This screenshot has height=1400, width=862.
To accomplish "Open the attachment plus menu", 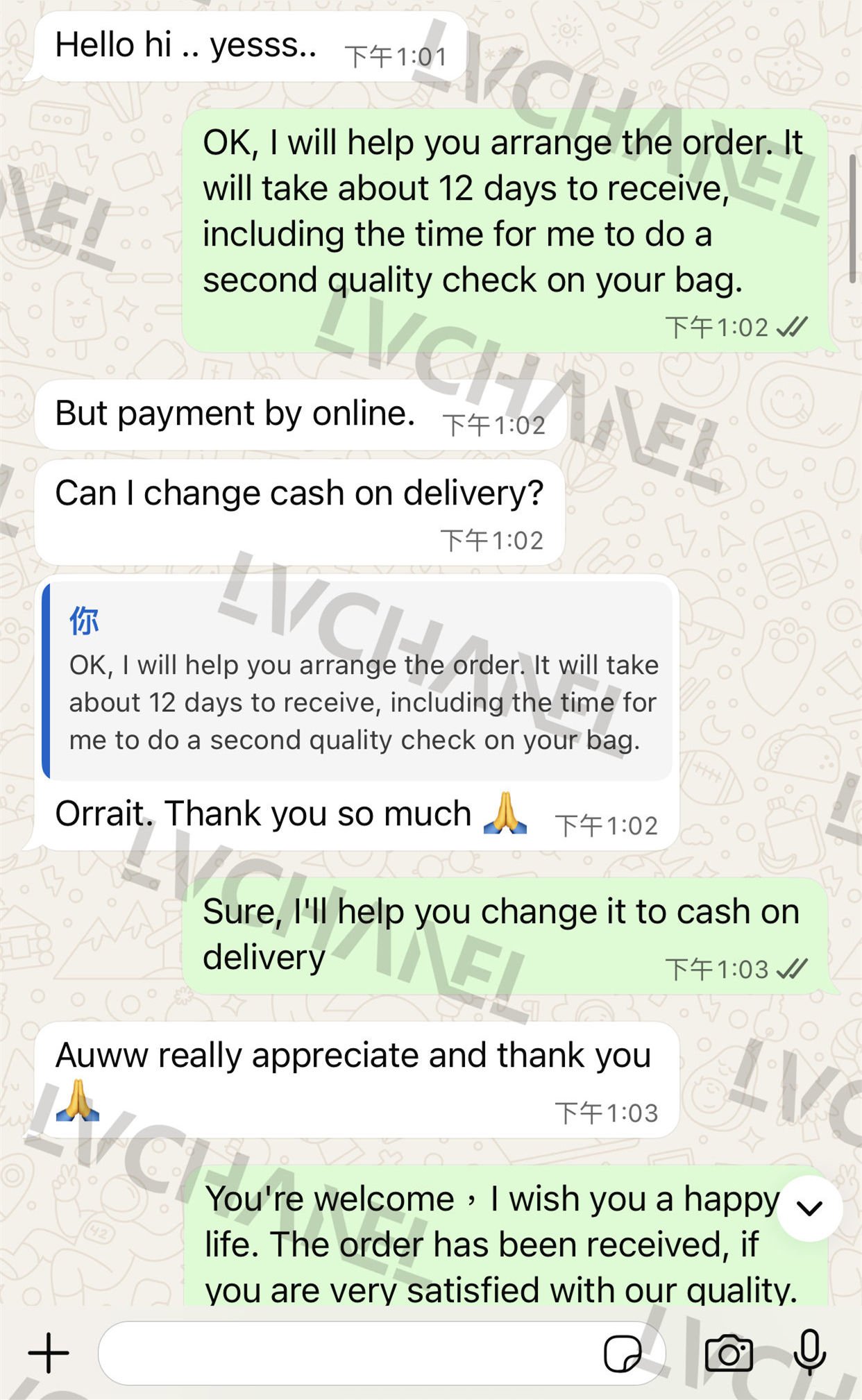I will [x=49, y=1353].
